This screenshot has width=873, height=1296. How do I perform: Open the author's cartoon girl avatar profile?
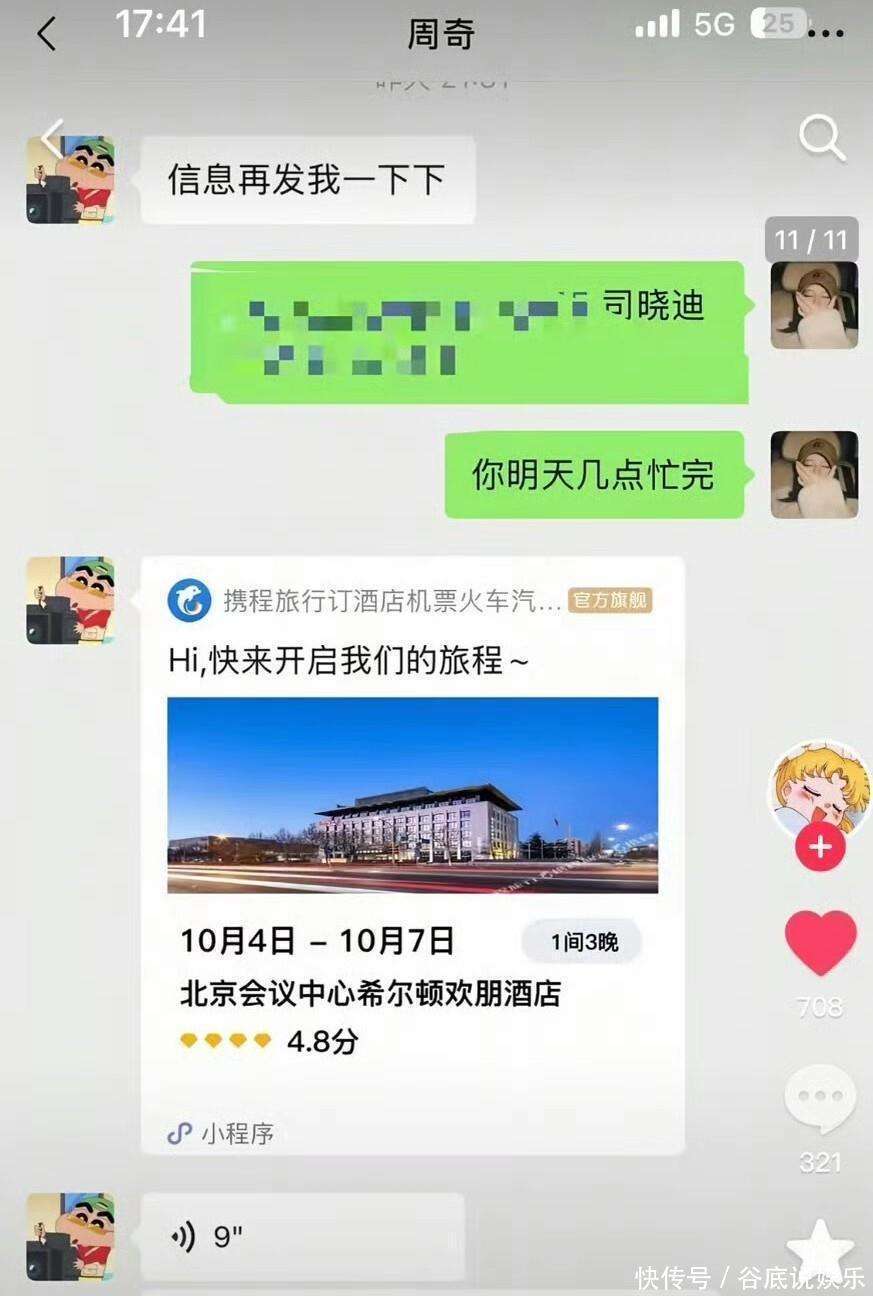(x=819, y=787)
